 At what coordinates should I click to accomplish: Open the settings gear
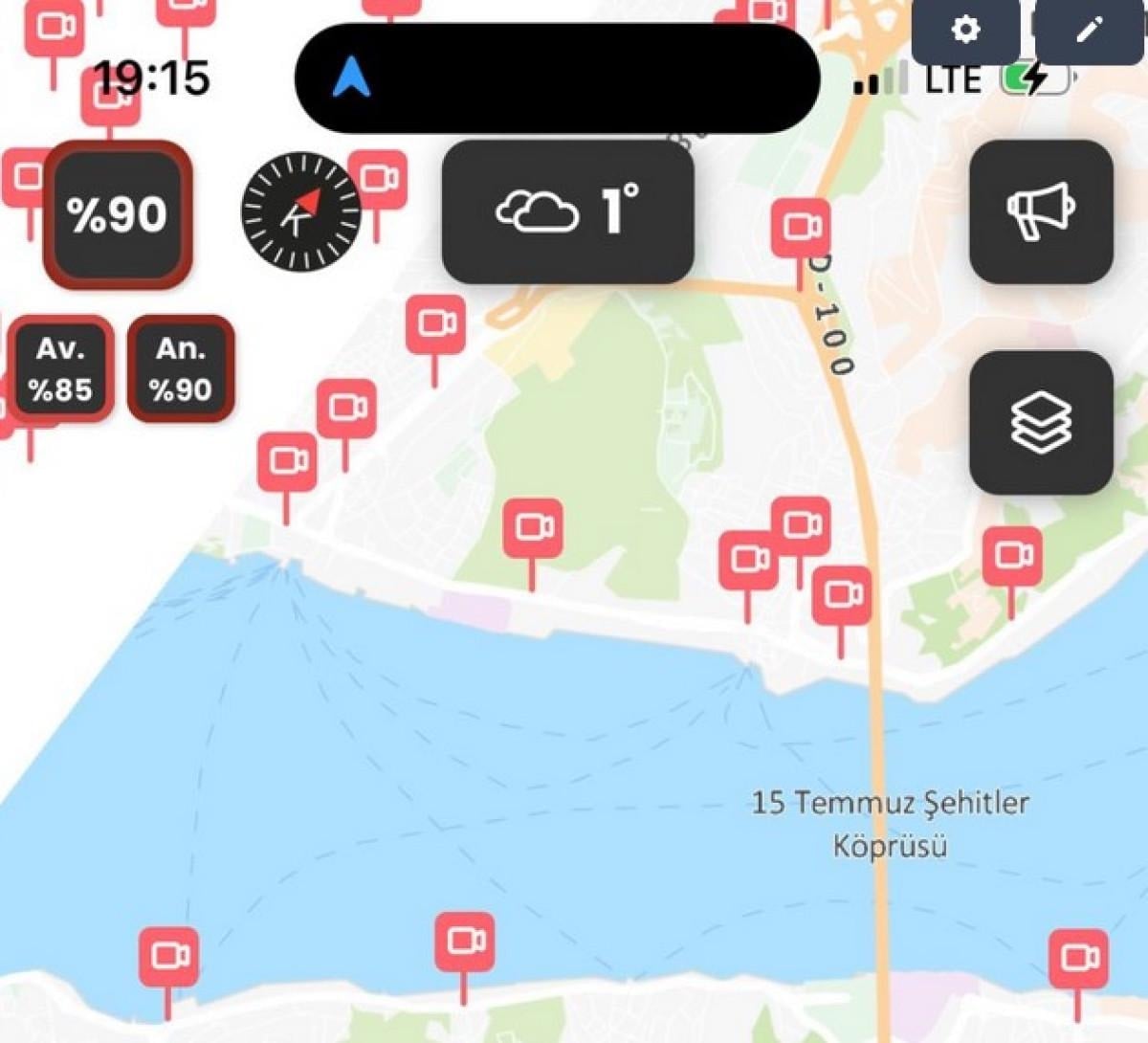point(965,30)
